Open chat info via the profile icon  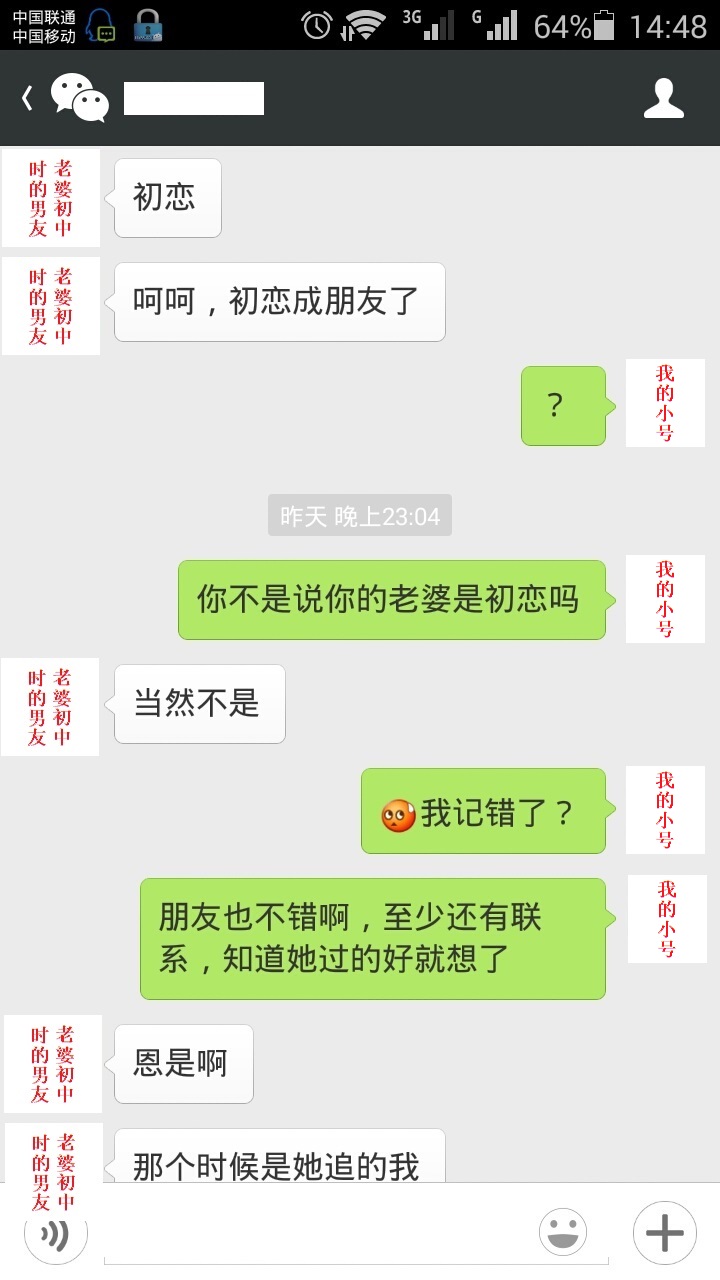663,98
